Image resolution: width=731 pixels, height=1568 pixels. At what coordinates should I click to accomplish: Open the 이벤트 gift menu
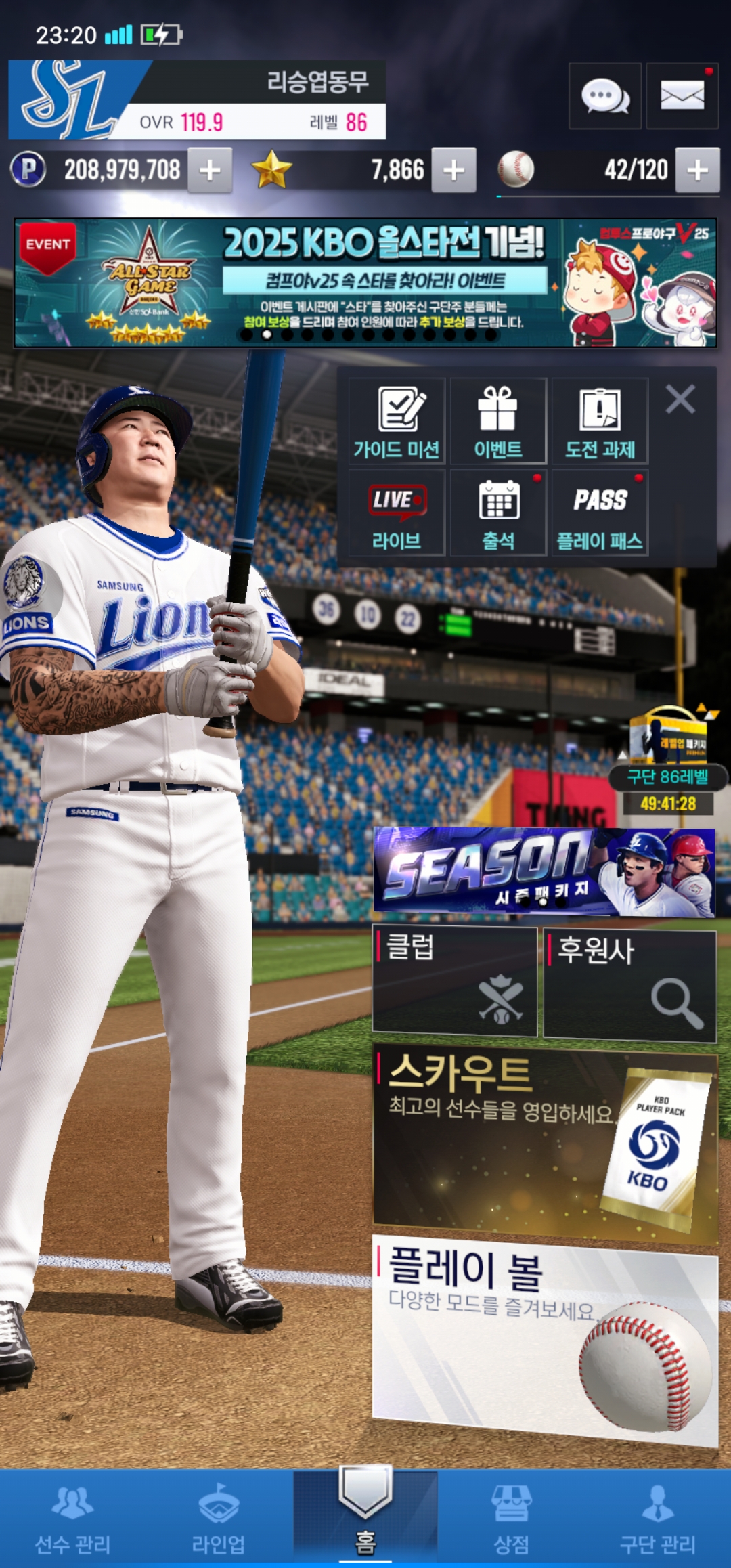coord(498,421)
